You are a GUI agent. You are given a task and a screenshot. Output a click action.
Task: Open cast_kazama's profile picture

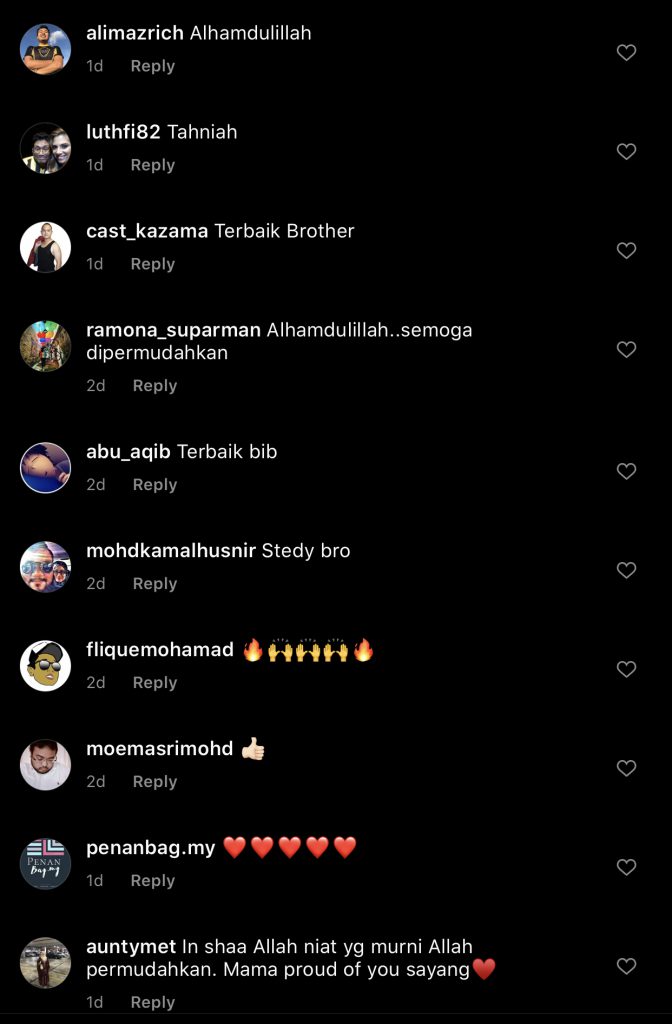[45, 247]
